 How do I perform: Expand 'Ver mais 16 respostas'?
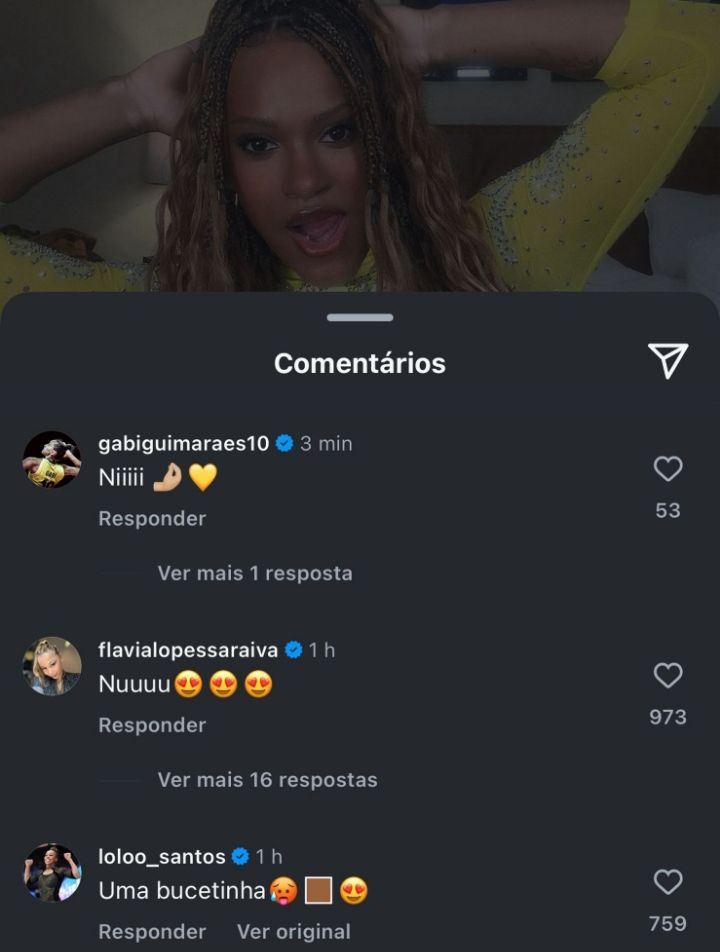268,780
